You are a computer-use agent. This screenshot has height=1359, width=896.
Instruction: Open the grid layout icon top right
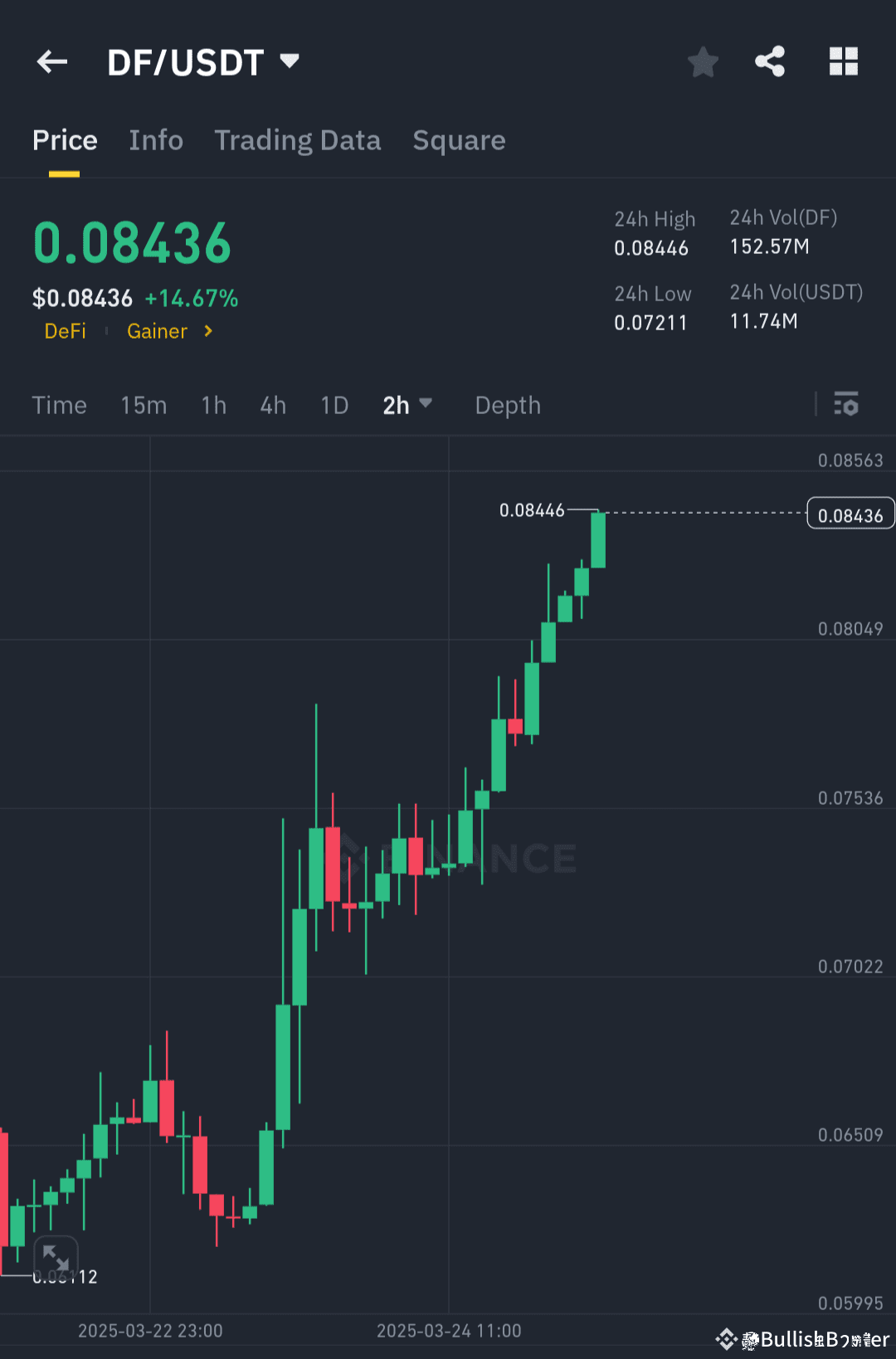point(843,61)
